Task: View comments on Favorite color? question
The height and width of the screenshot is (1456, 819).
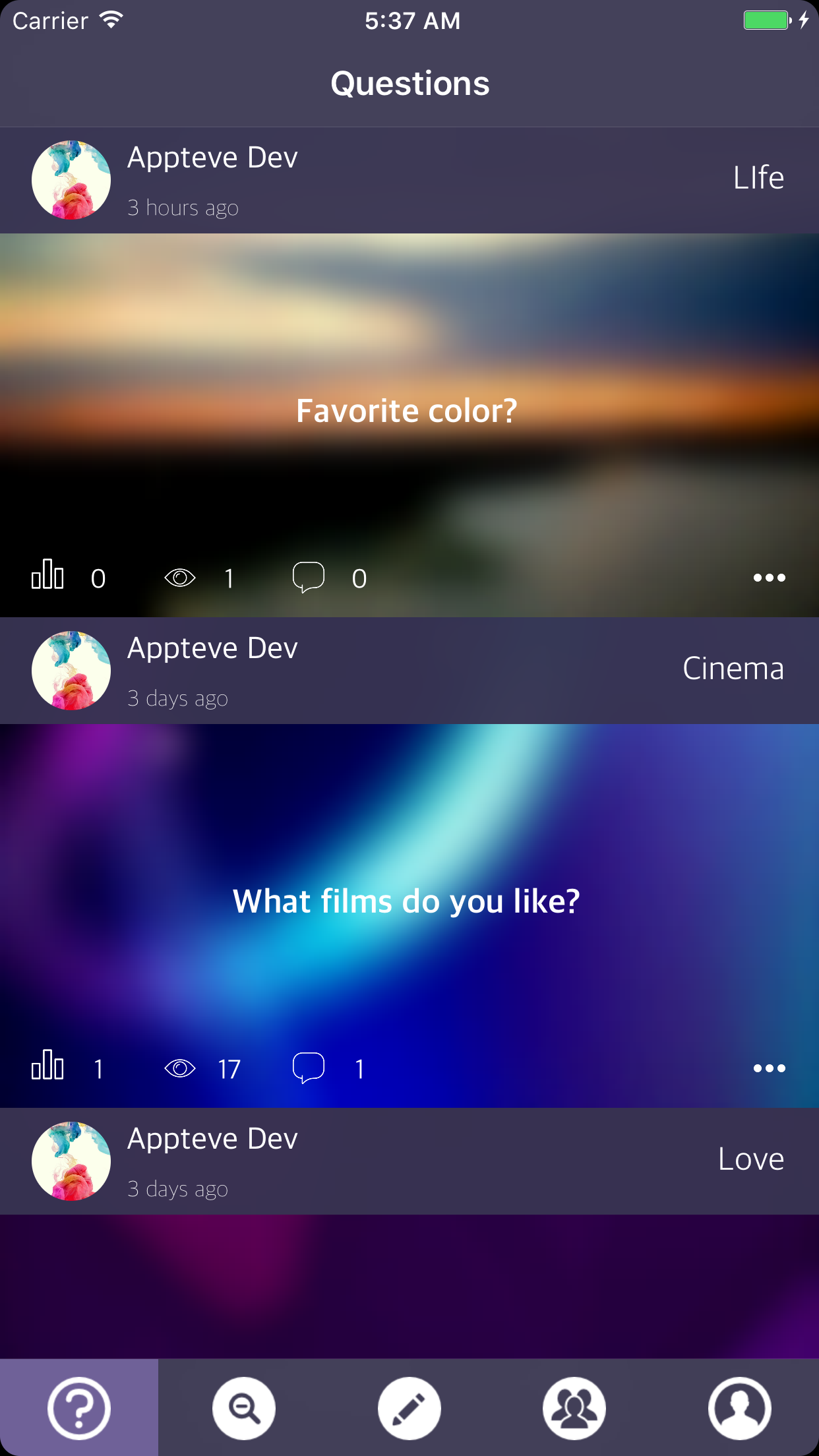Action: point(309,578)
